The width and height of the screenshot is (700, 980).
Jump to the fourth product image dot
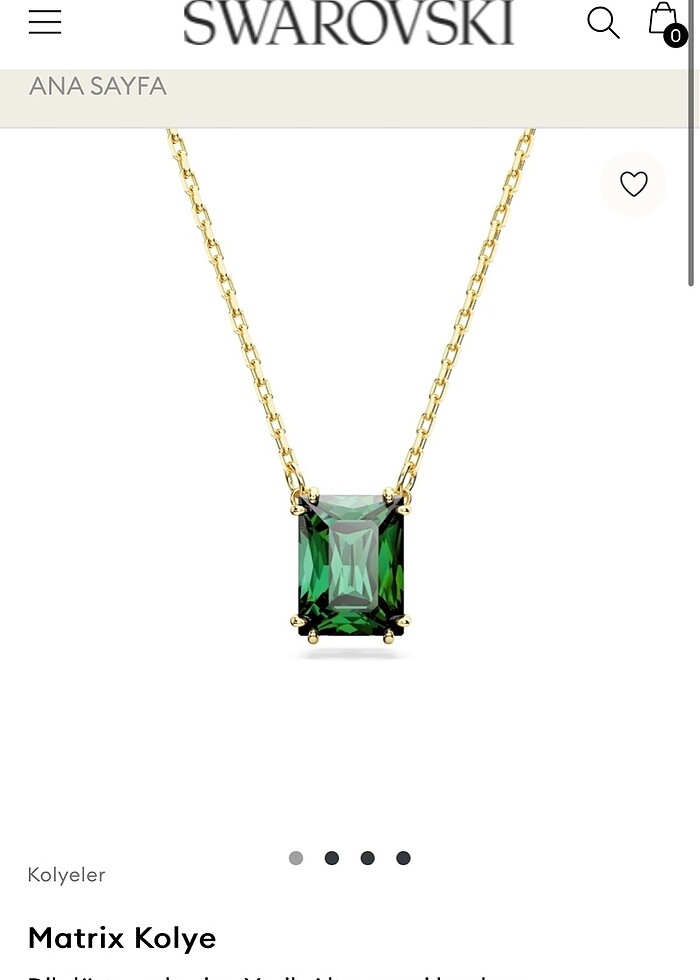(x=403, y=858)
